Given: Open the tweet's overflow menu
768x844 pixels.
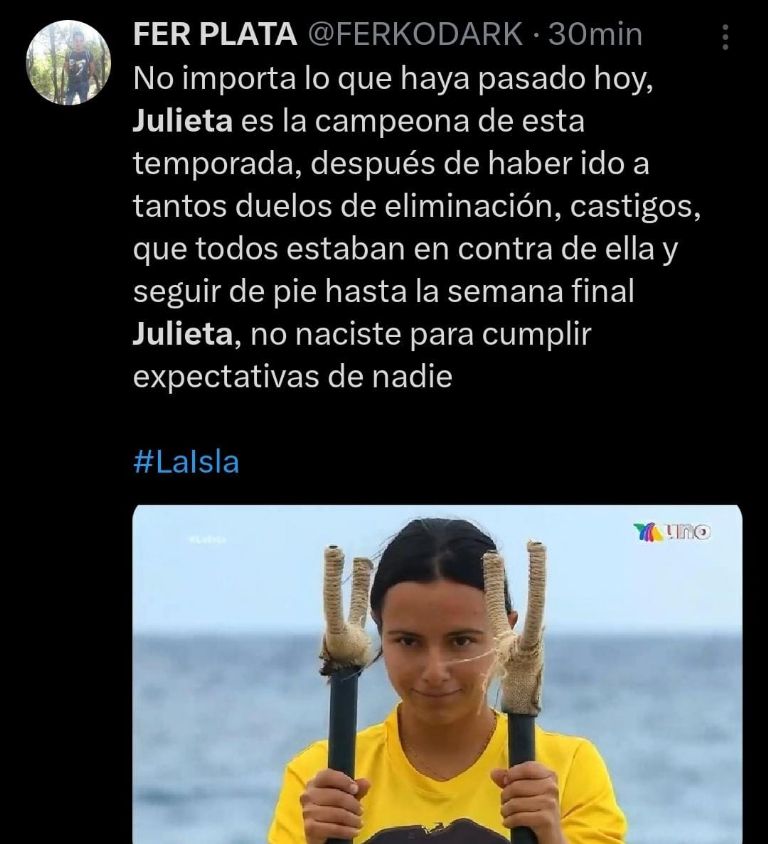Looking at the screenshot, I should click(726, 38).
